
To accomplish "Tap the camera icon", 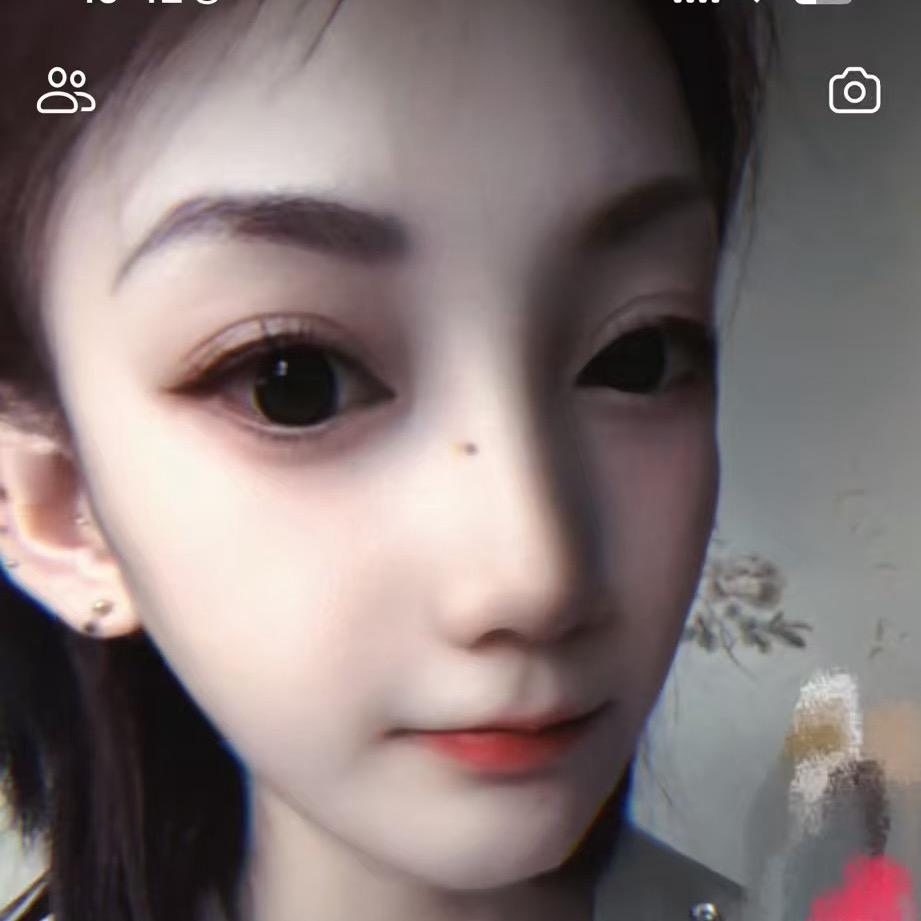I will [854, 92].
